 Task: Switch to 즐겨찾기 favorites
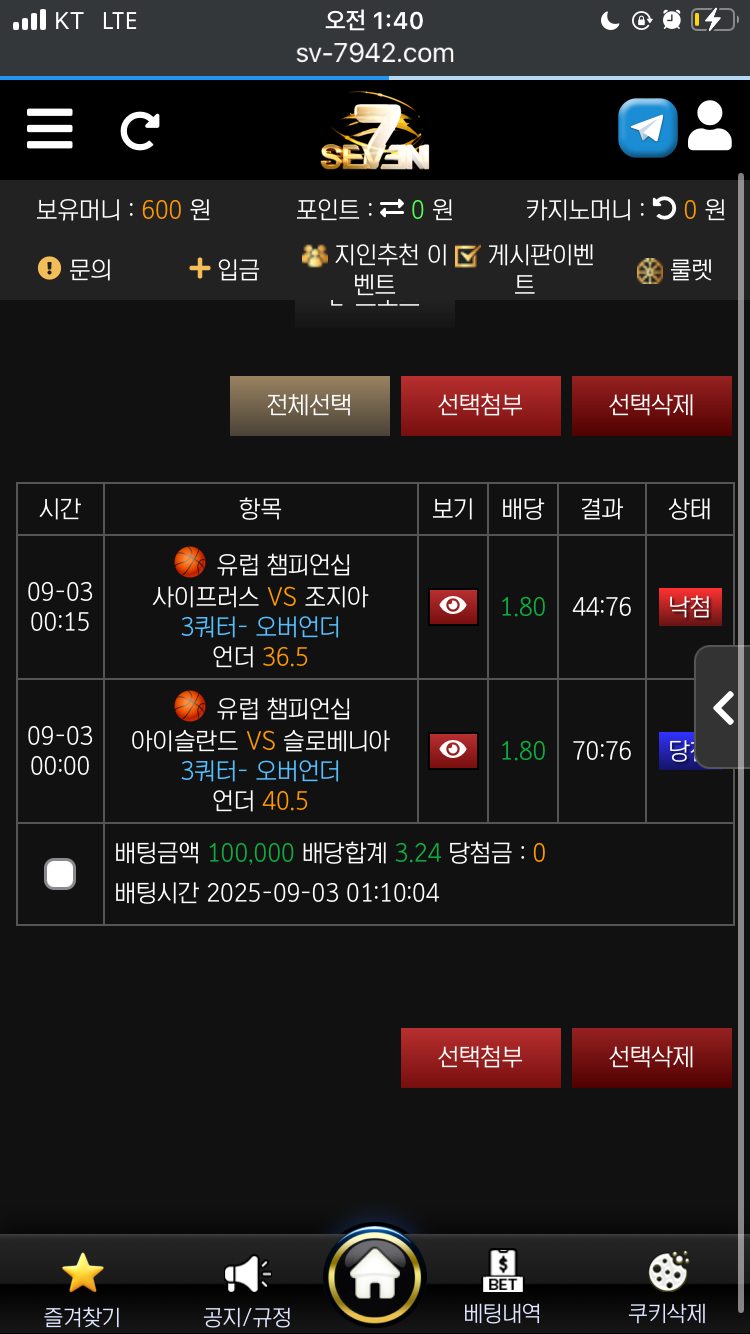(x=82, y=1289)
